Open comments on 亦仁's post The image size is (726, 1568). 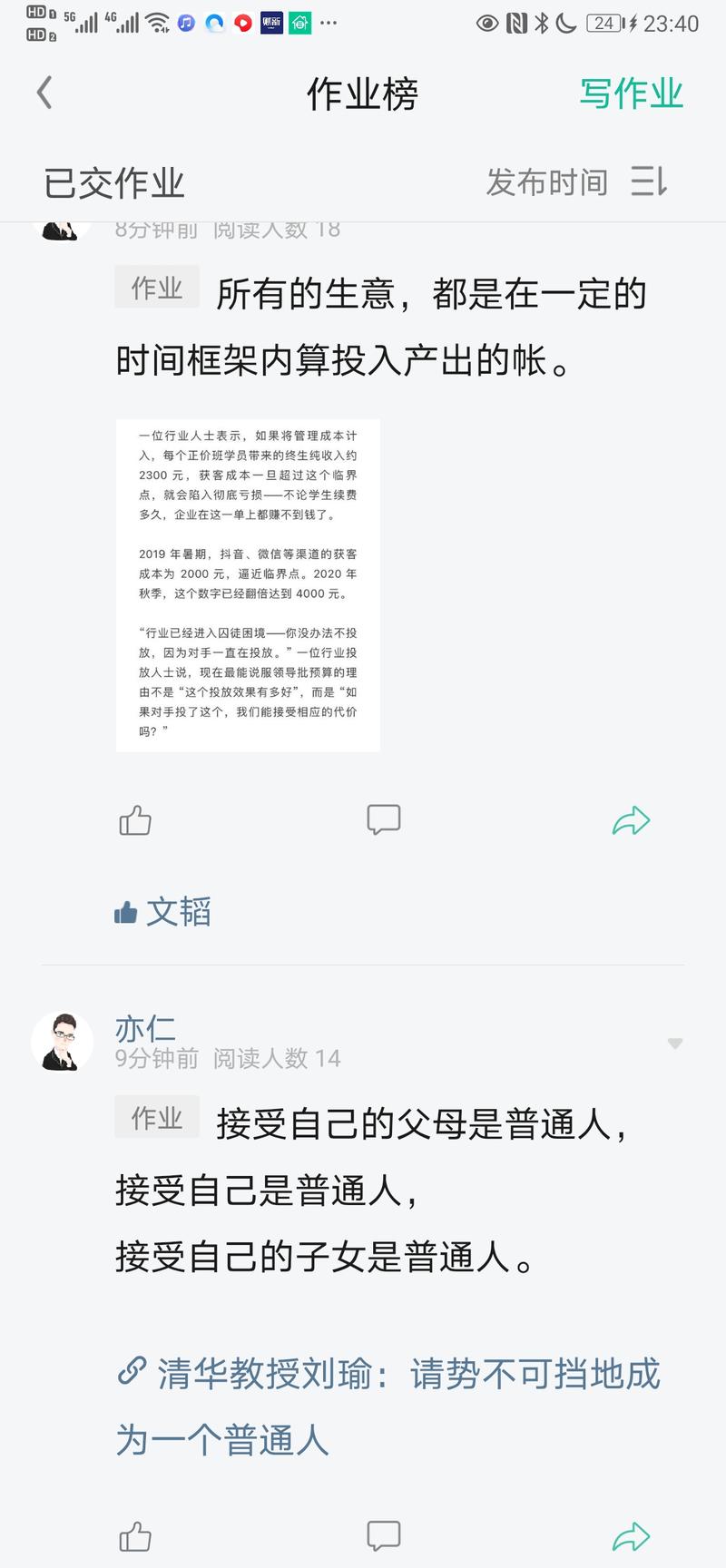click(x=383, y=1535)
